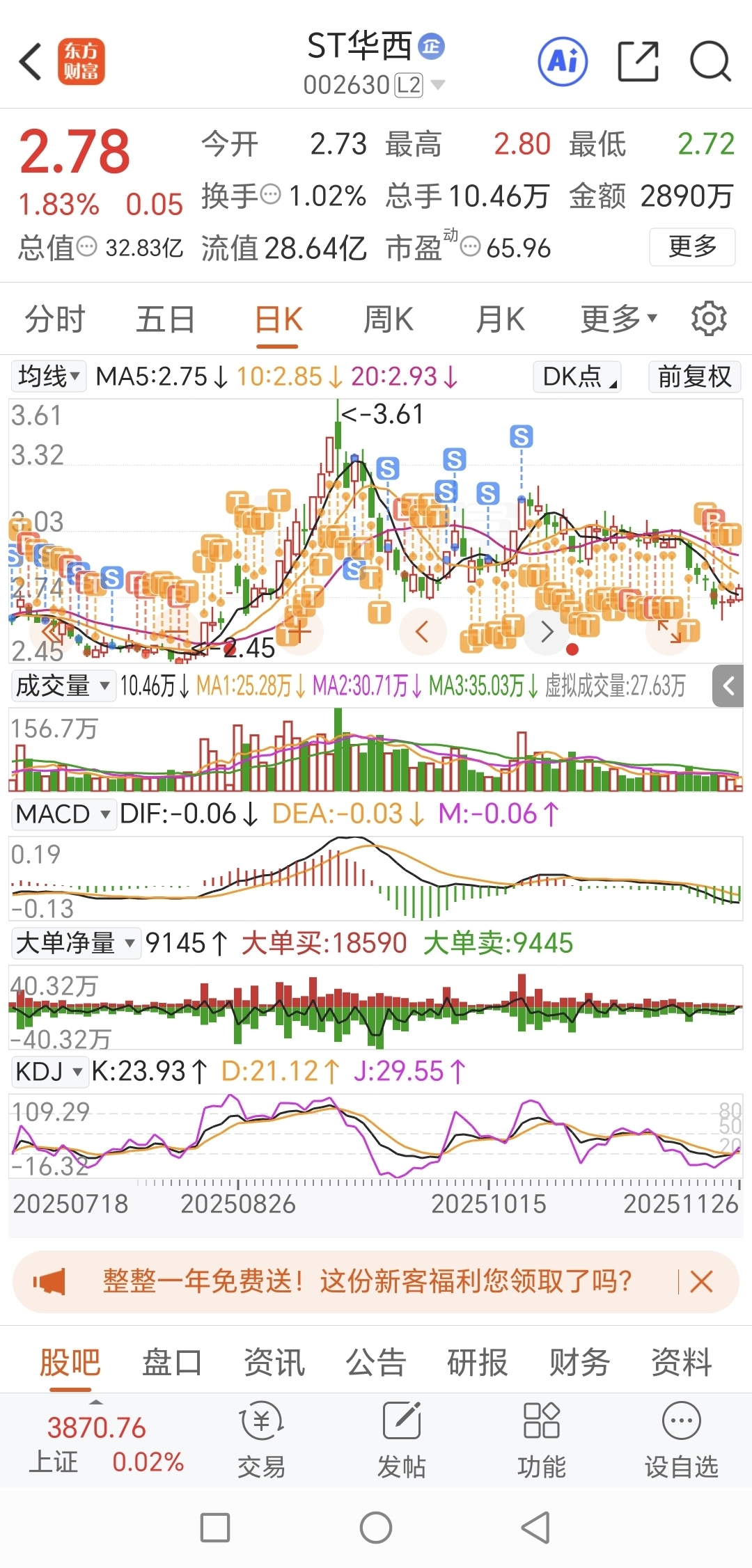Tap the system home button
The height and width of the screenshot is (1568, 752).
coord(376,1528)
